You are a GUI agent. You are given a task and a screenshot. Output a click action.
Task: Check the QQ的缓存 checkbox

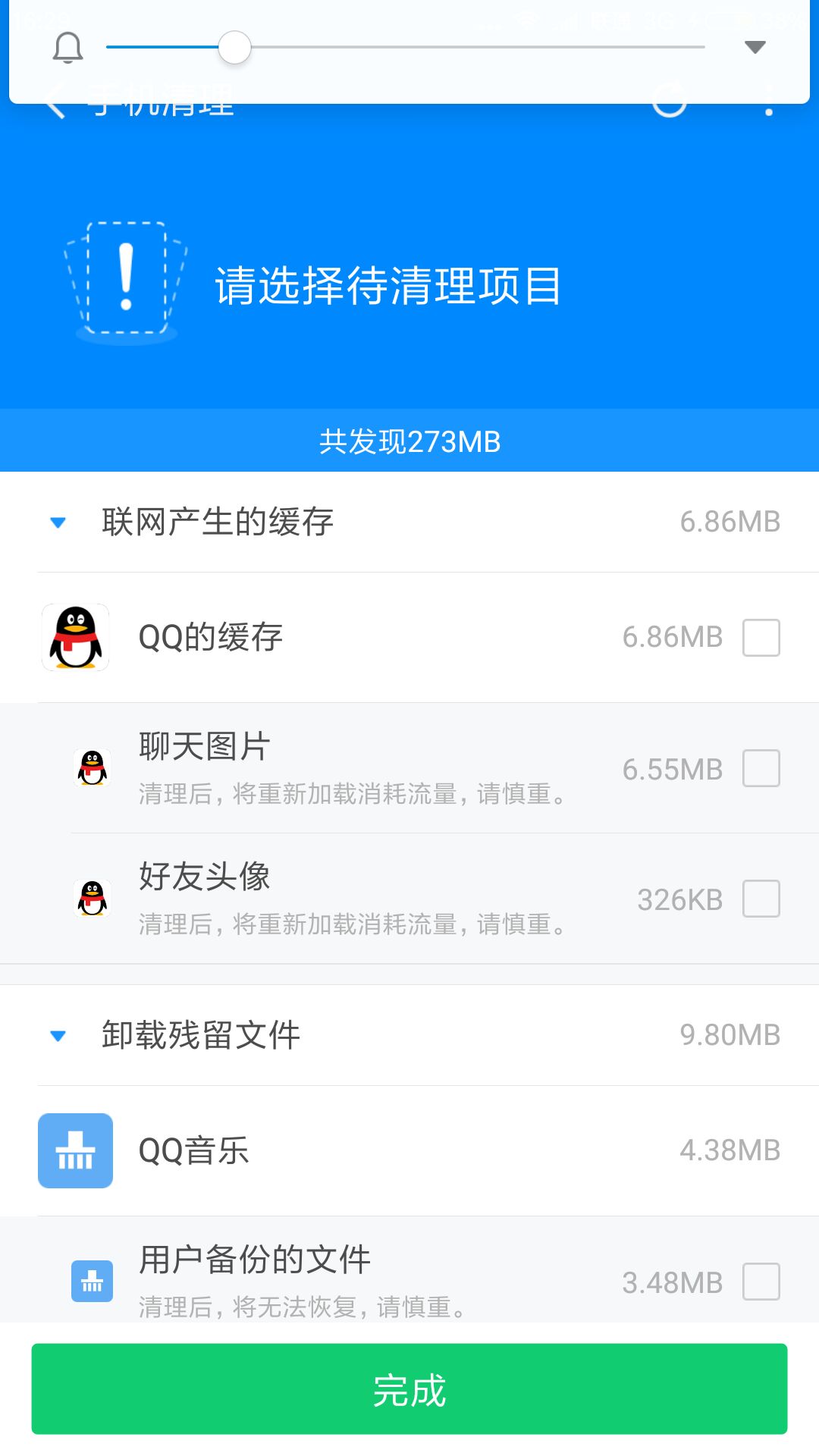click(761, 638)
